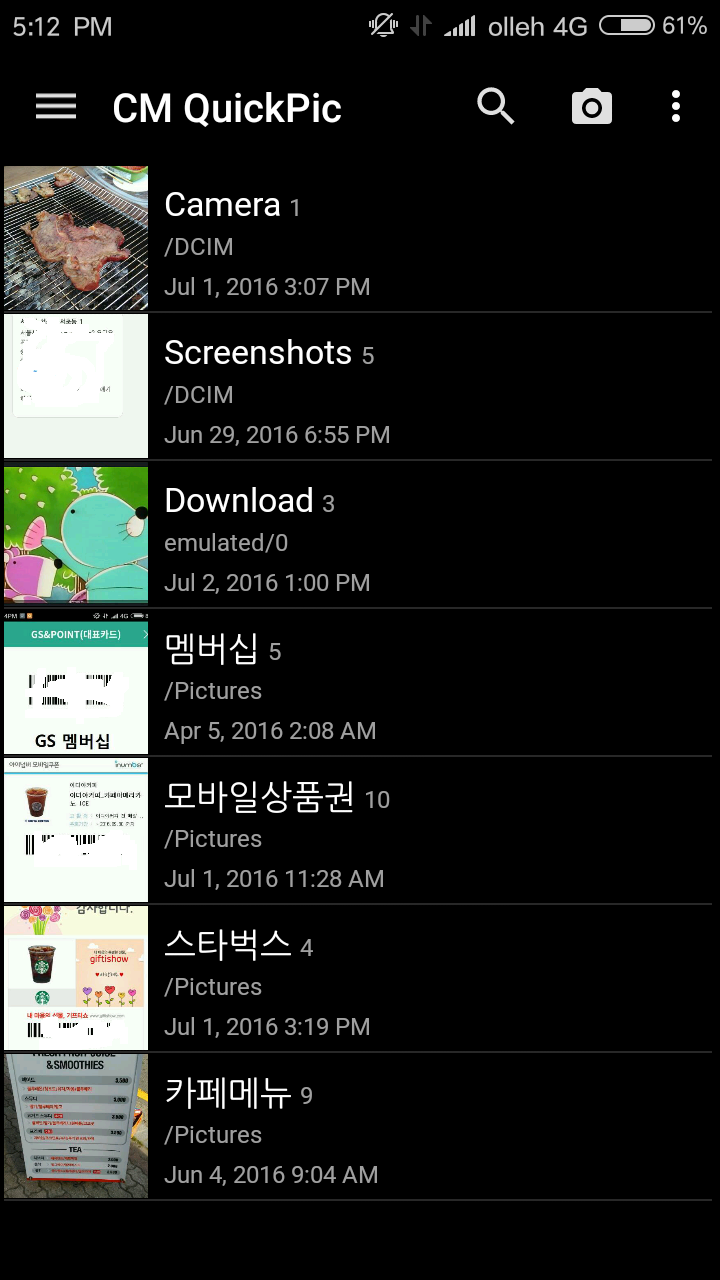Open the 멤버십 album
Screen dimensions: 720x1280
(360, 683)
